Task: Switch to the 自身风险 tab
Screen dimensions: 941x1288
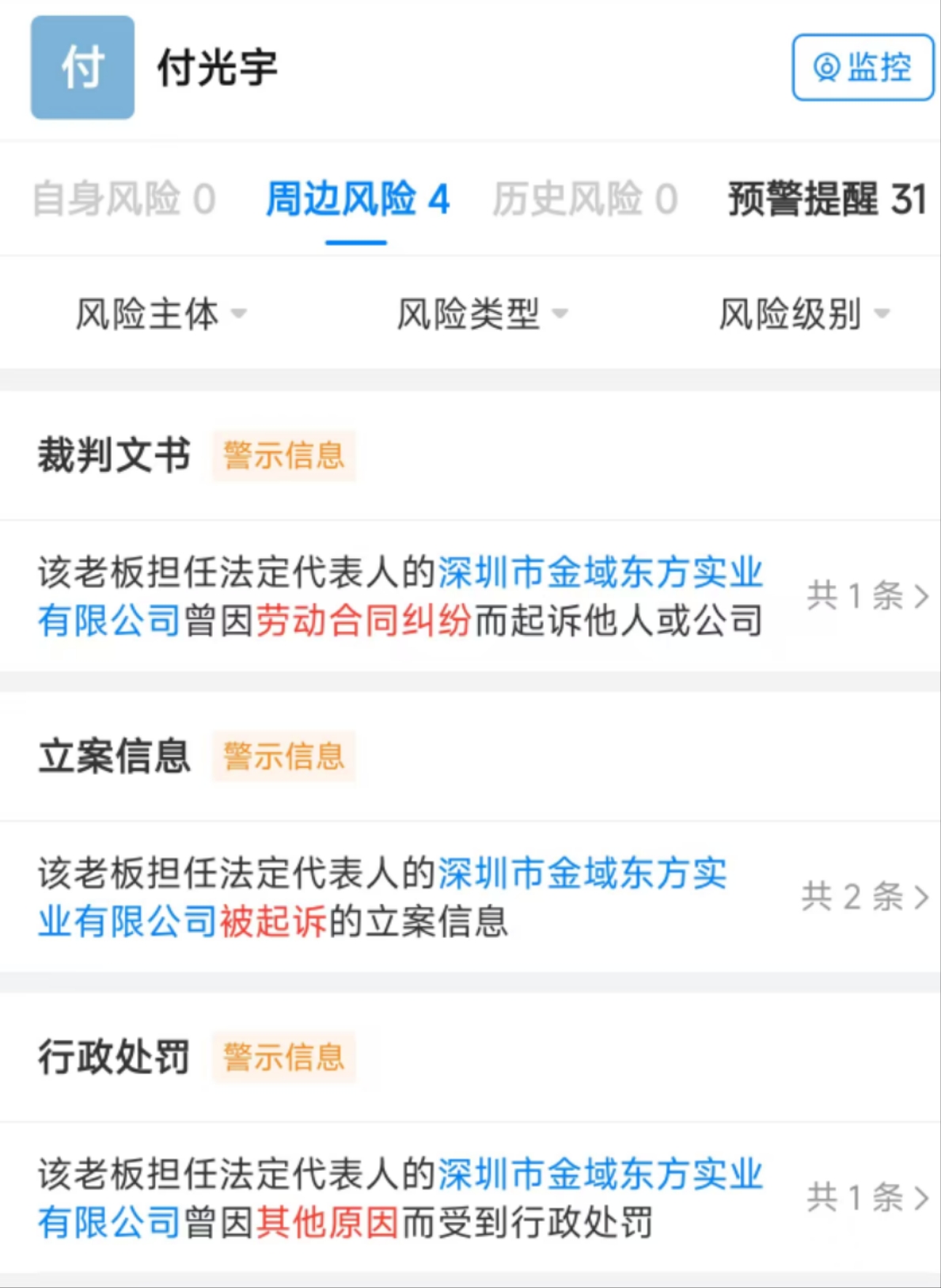Action: 124,198
